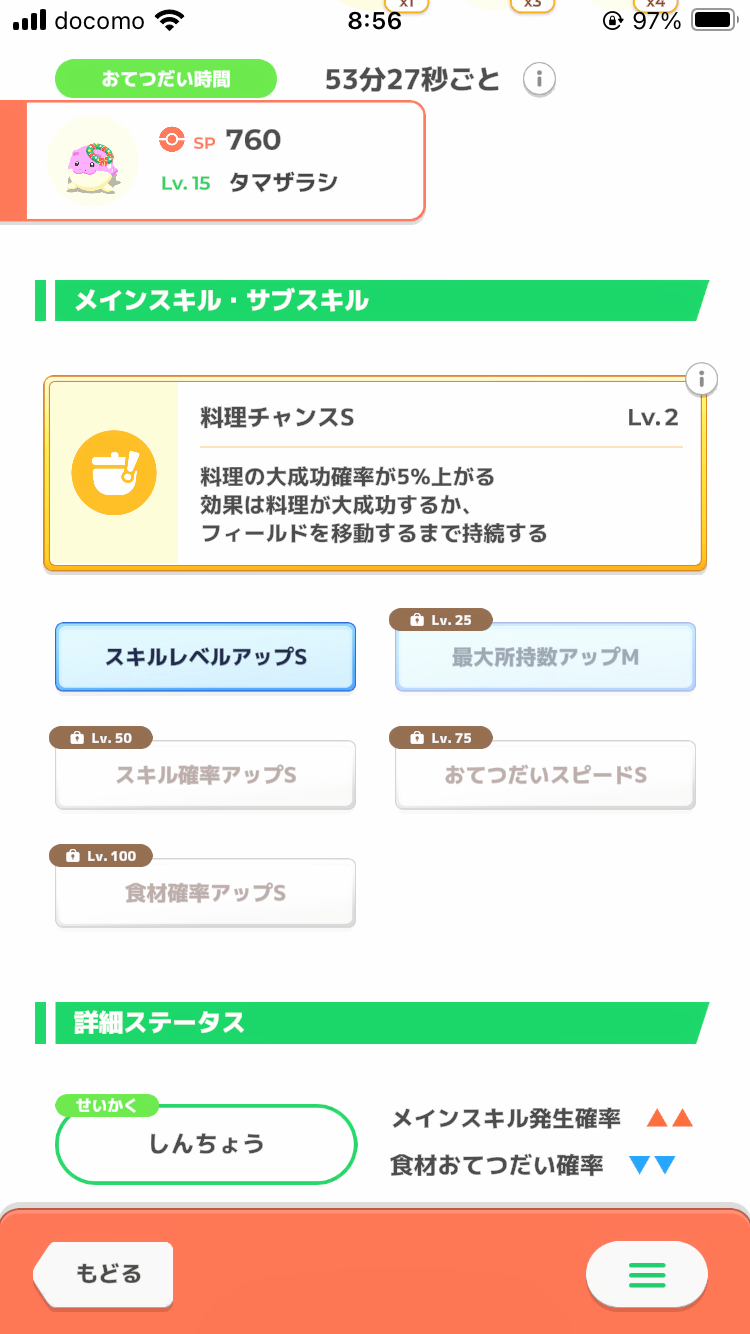Open the タマザラシ Pokémon card
750x1334 pixels.
pos(225,160)
